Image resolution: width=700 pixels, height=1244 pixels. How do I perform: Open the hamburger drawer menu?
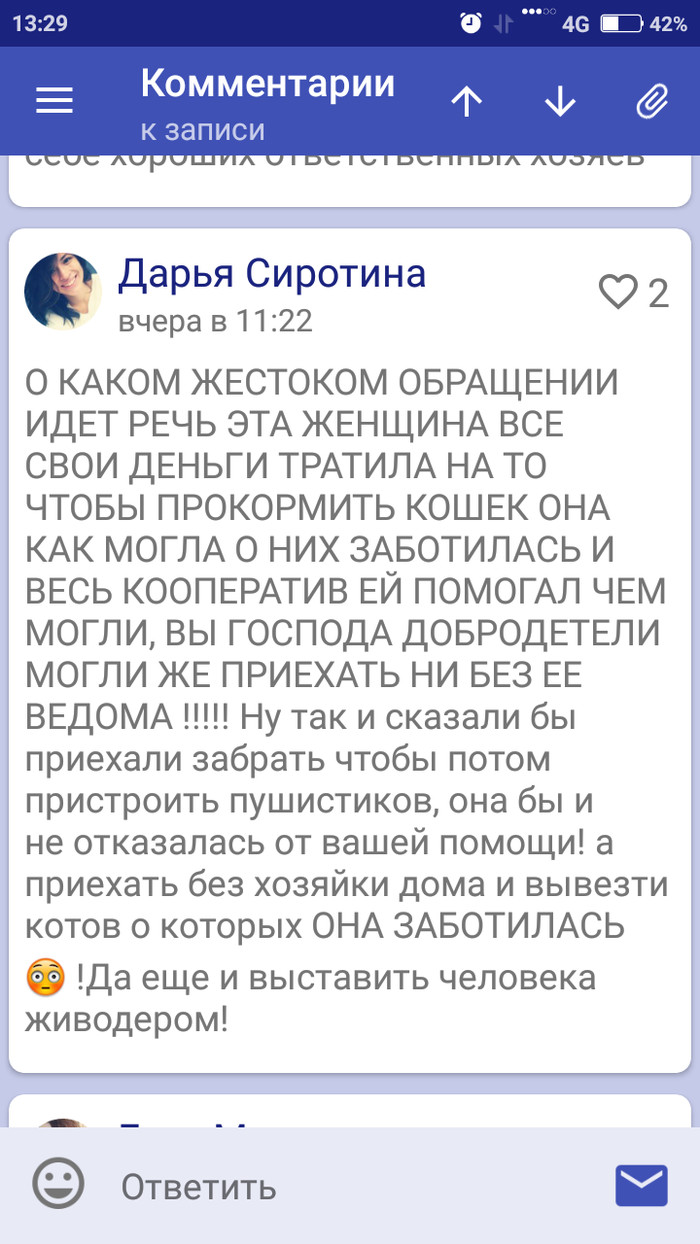pyautogui.click(x=55, y=100)
